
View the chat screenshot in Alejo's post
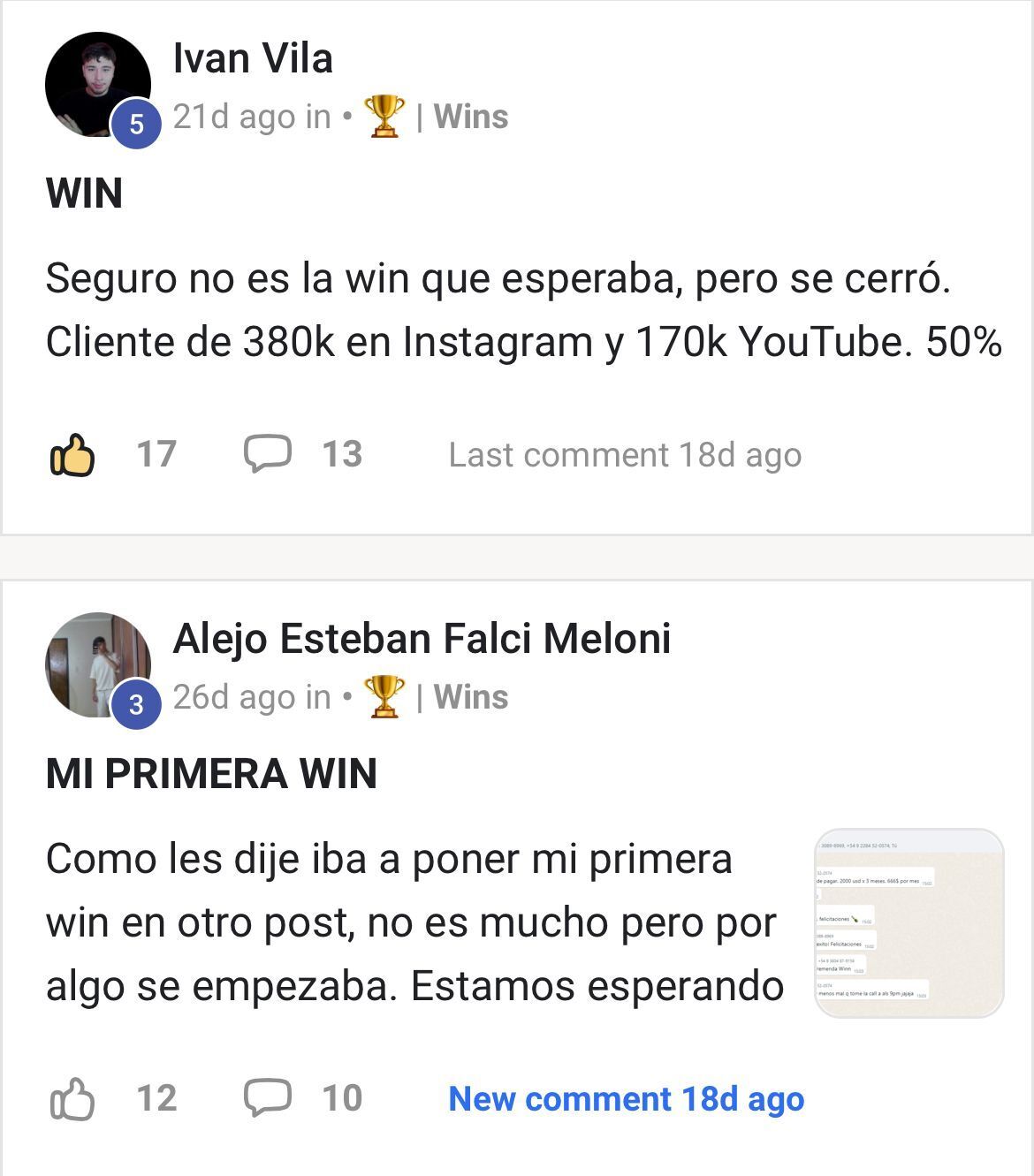coord(909,922)
